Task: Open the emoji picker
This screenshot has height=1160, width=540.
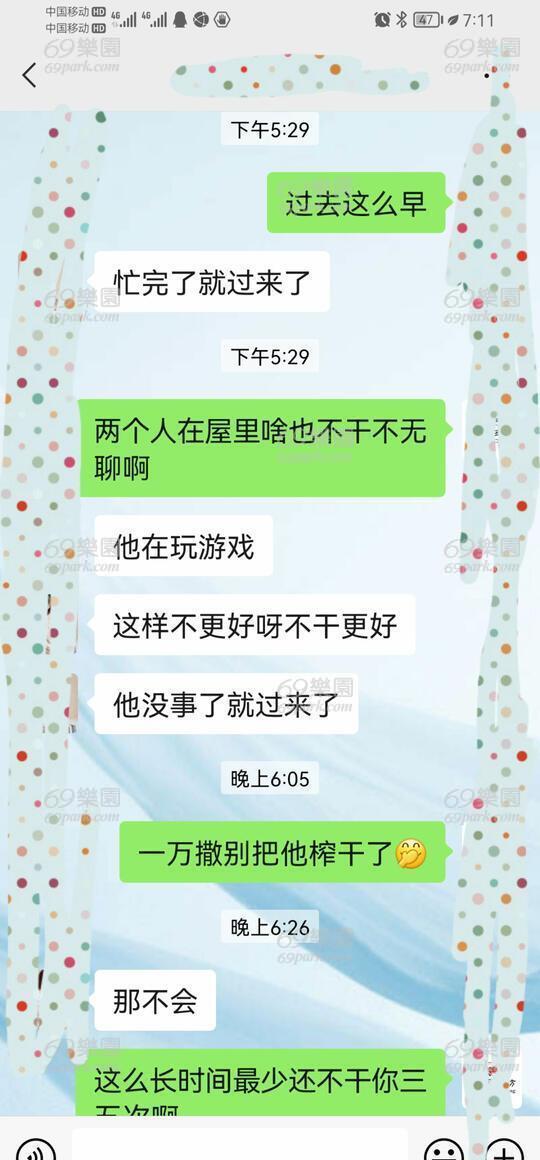Action: click(x=444, y=1150)
